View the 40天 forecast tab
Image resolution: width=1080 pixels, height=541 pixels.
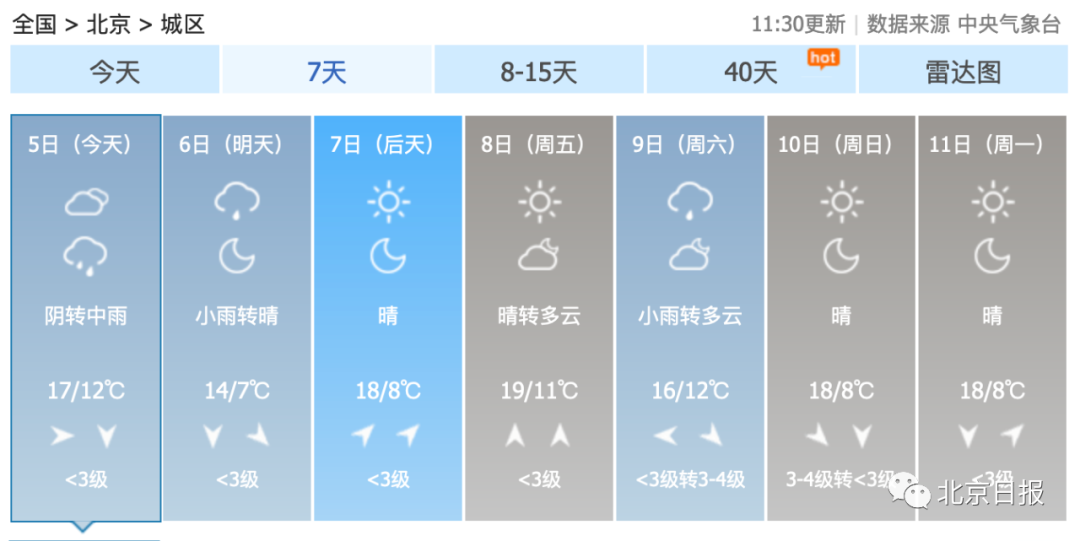(x=751, y=72)
